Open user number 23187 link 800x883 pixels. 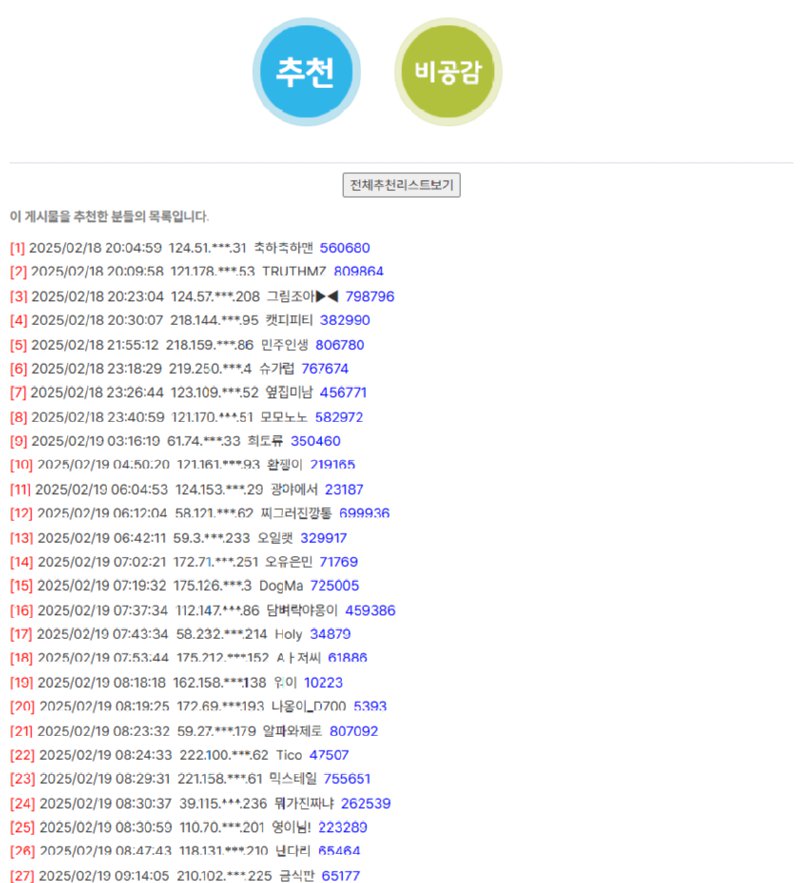[344, 489]
